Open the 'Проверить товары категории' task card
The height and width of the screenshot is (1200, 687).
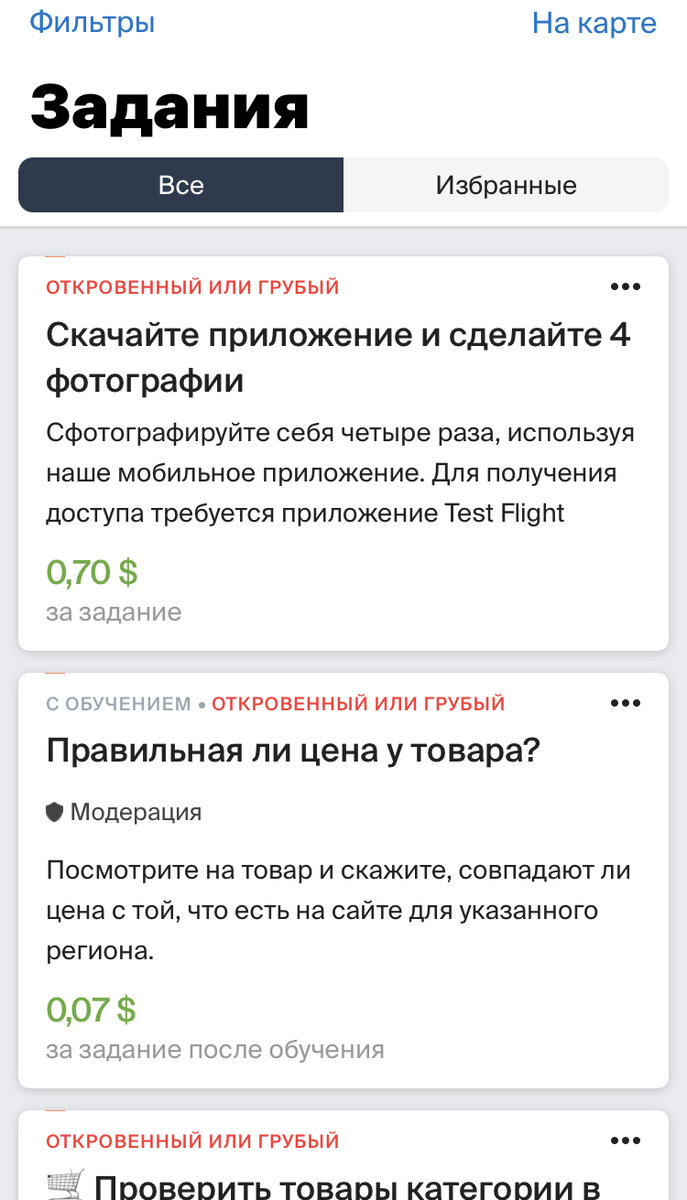pyautogui.click(x=343, y=1155)
